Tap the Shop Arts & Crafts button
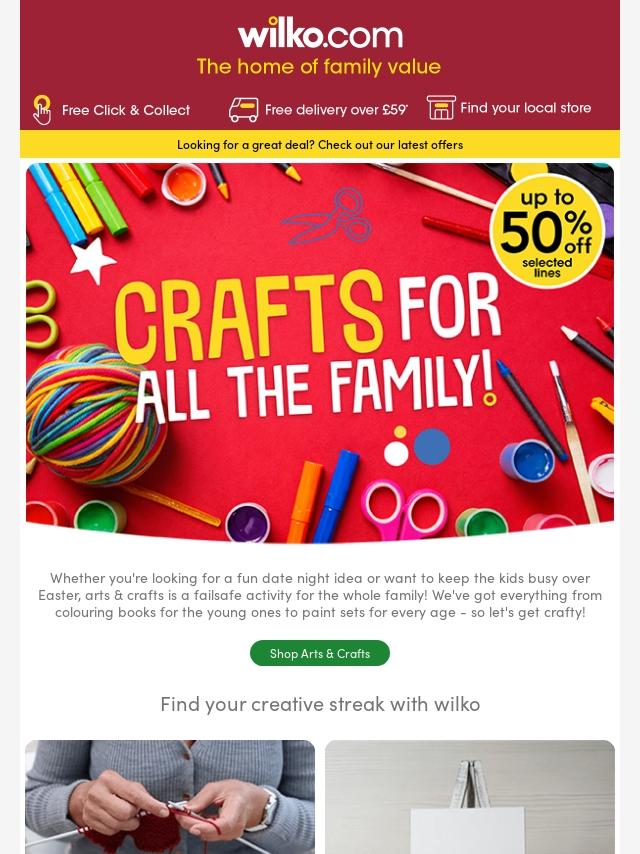The height and width of the screenshot is (854, 640). 320,653
